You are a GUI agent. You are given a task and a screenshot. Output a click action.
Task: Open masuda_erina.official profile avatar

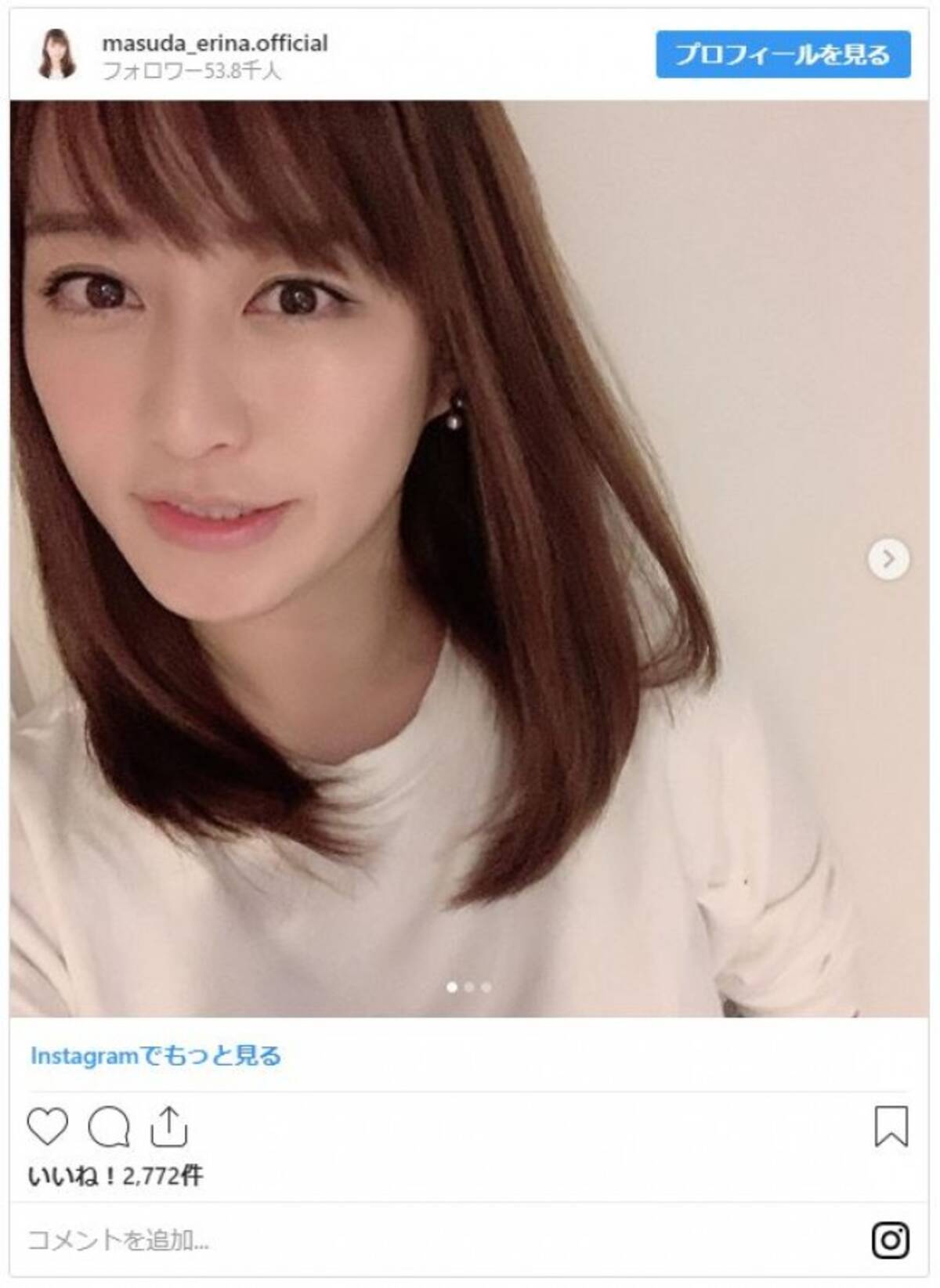(57, 55)
